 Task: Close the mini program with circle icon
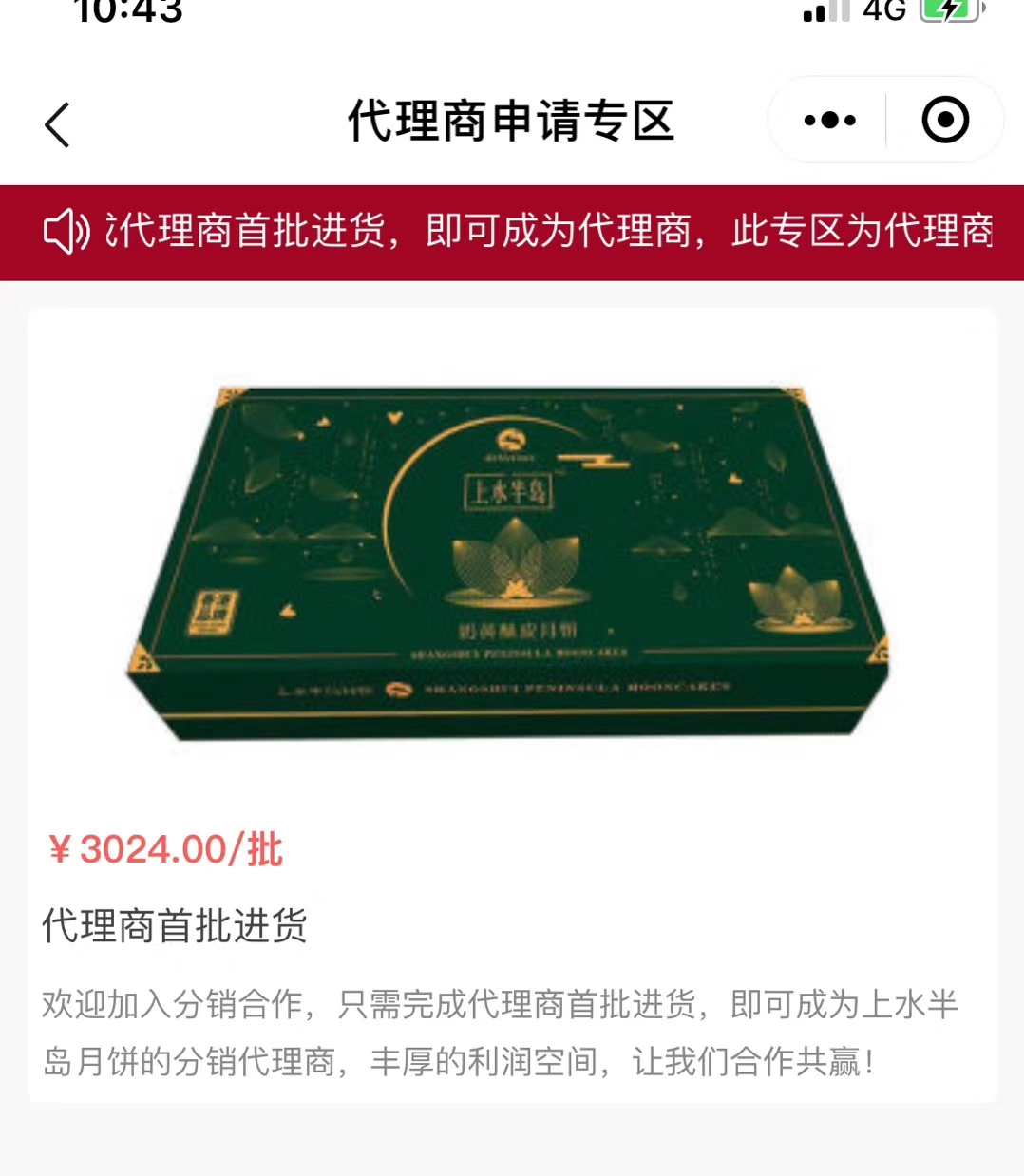click(x=944, y=121)
